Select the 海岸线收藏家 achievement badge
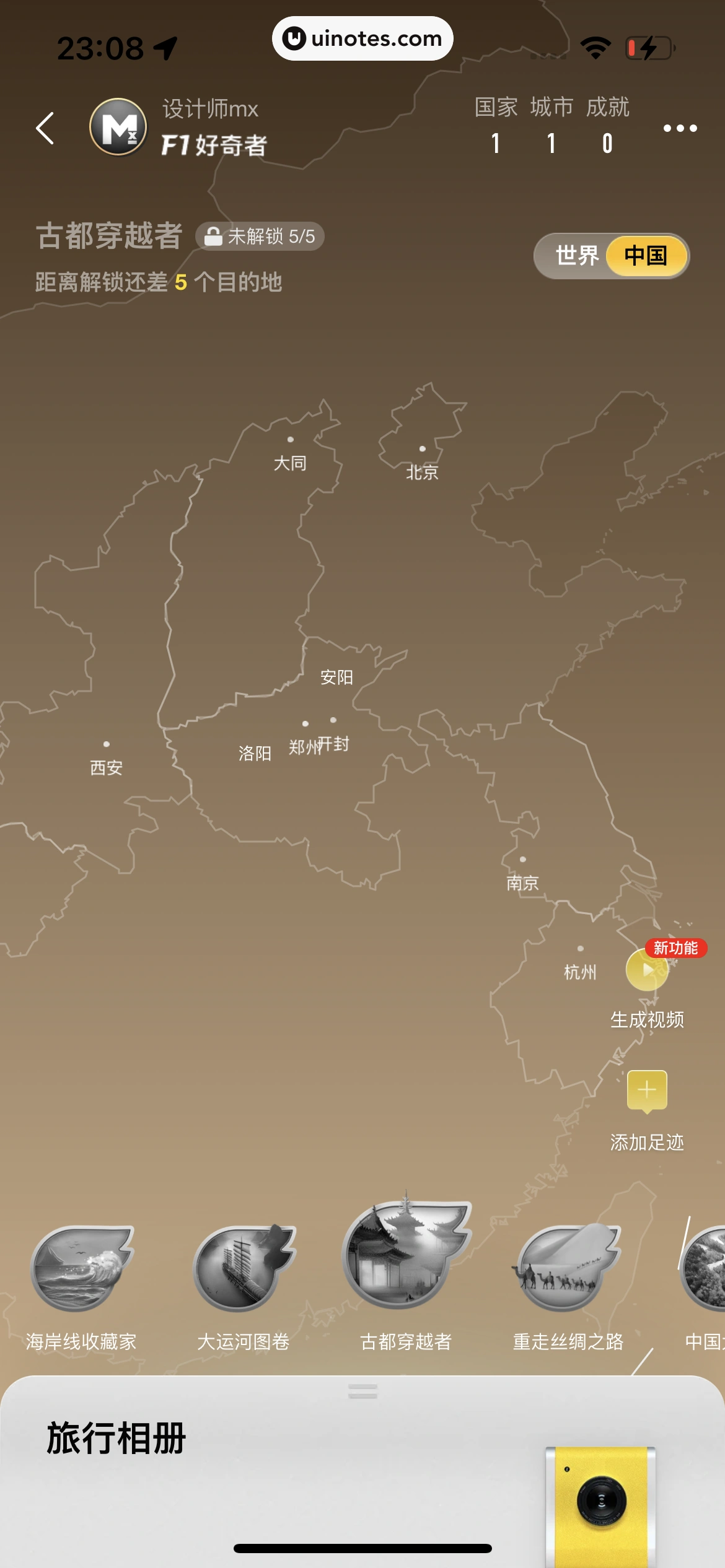The width and height of the screenshot is (725, 1568). [81, 1268]
